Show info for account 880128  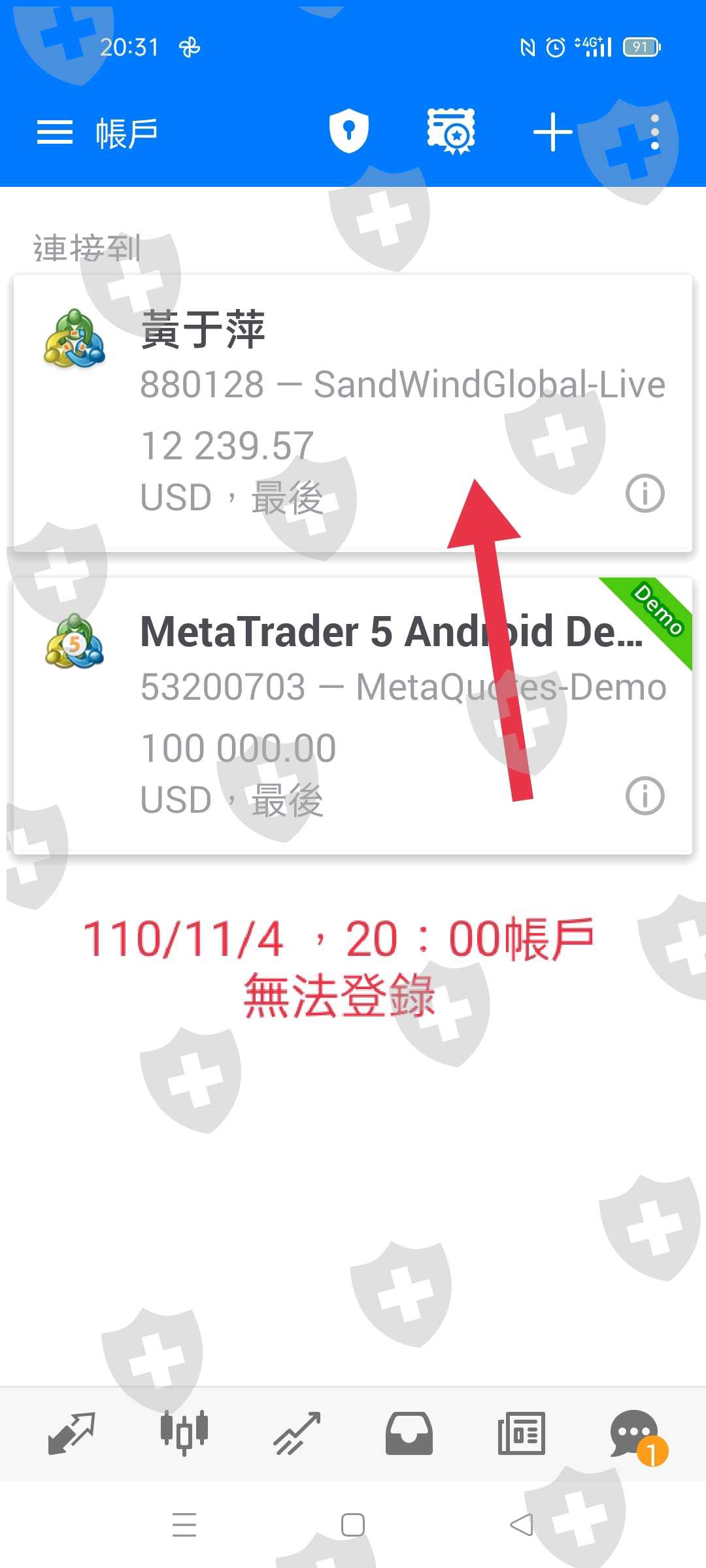pos(645,493)
